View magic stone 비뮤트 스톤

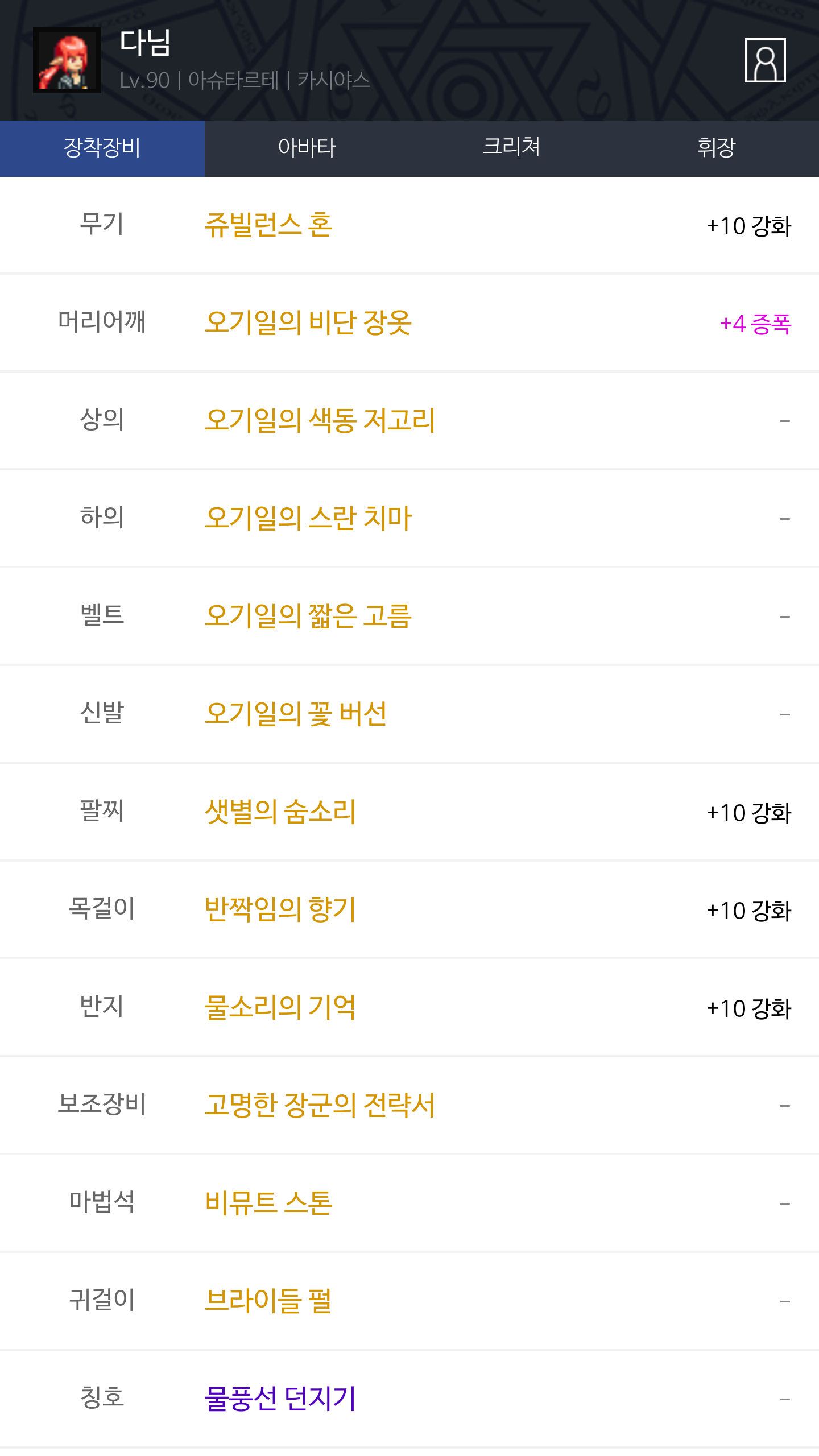268,1203
